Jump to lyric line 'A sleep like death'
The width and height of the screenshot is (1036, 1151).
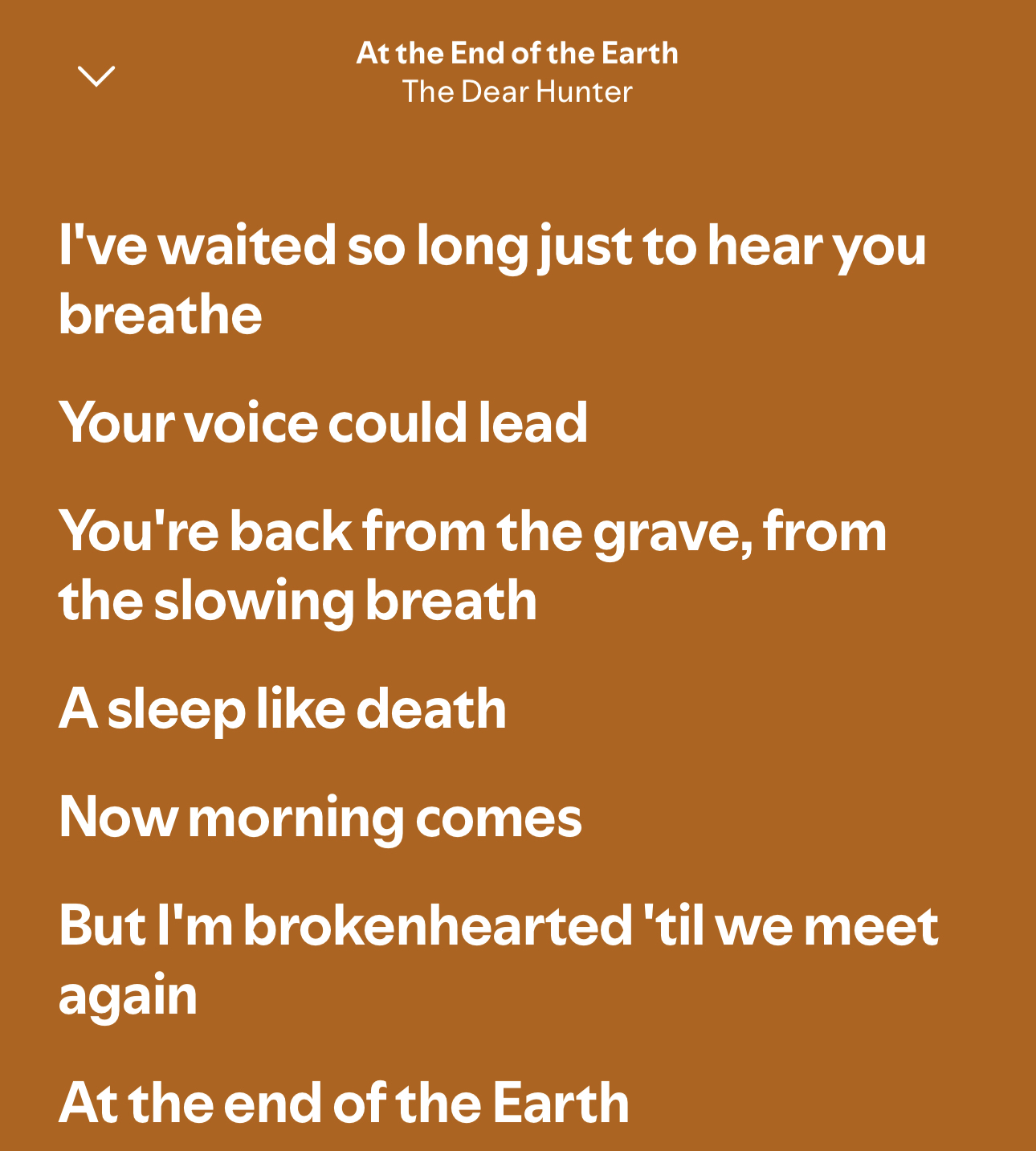[283, 709]
